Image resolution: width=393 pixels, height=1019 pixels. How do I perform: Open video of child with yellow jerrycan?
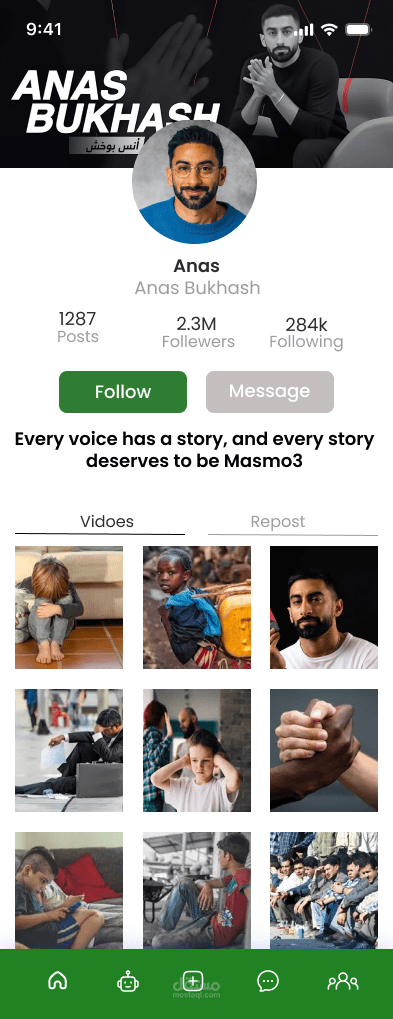(197, 608)
